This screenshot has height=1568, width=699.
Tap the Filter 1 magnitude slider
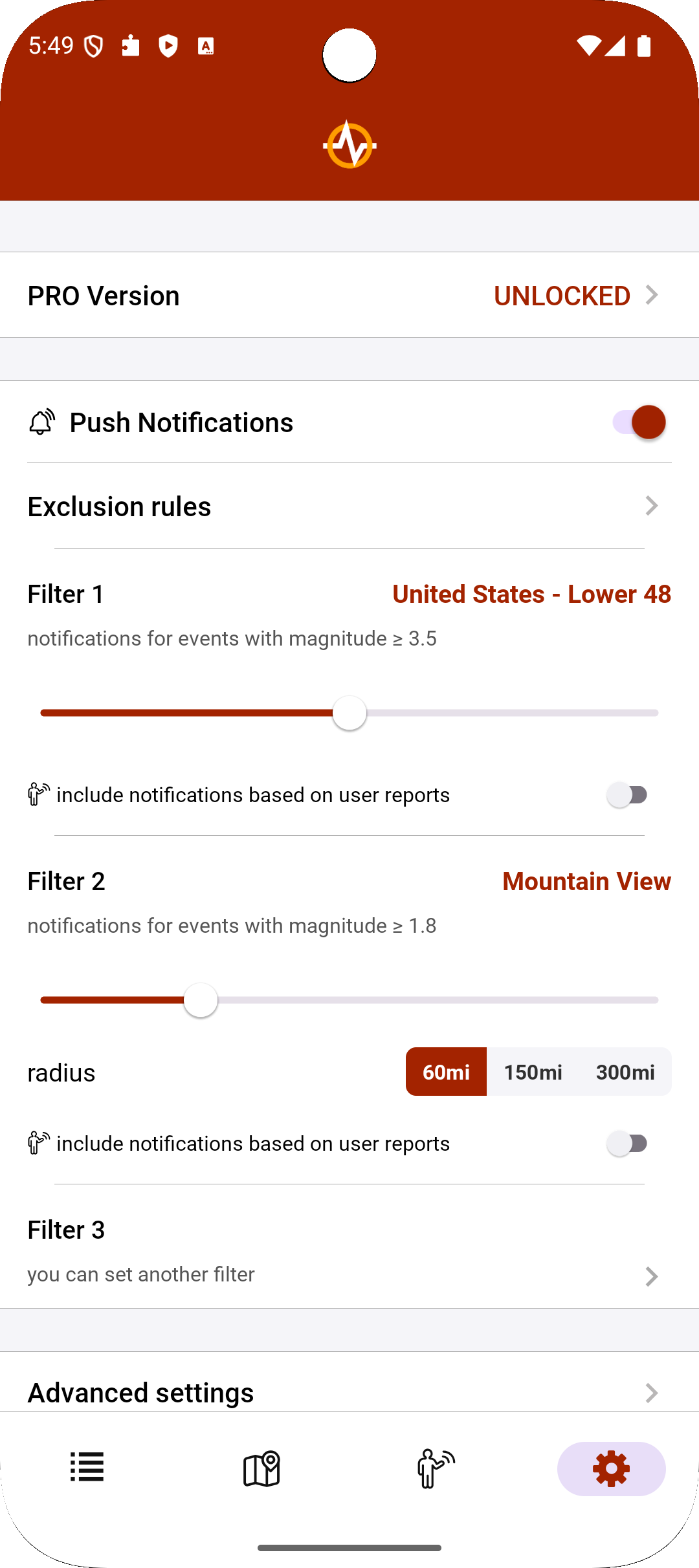349,713
